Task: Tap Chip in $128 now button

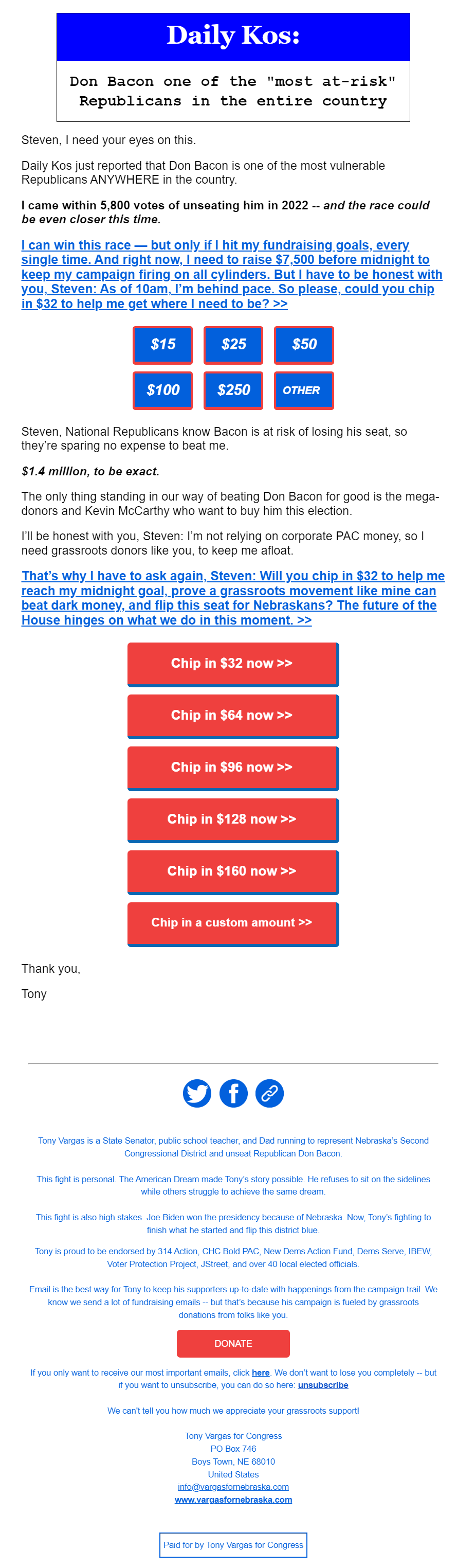Action: point(232,819)
